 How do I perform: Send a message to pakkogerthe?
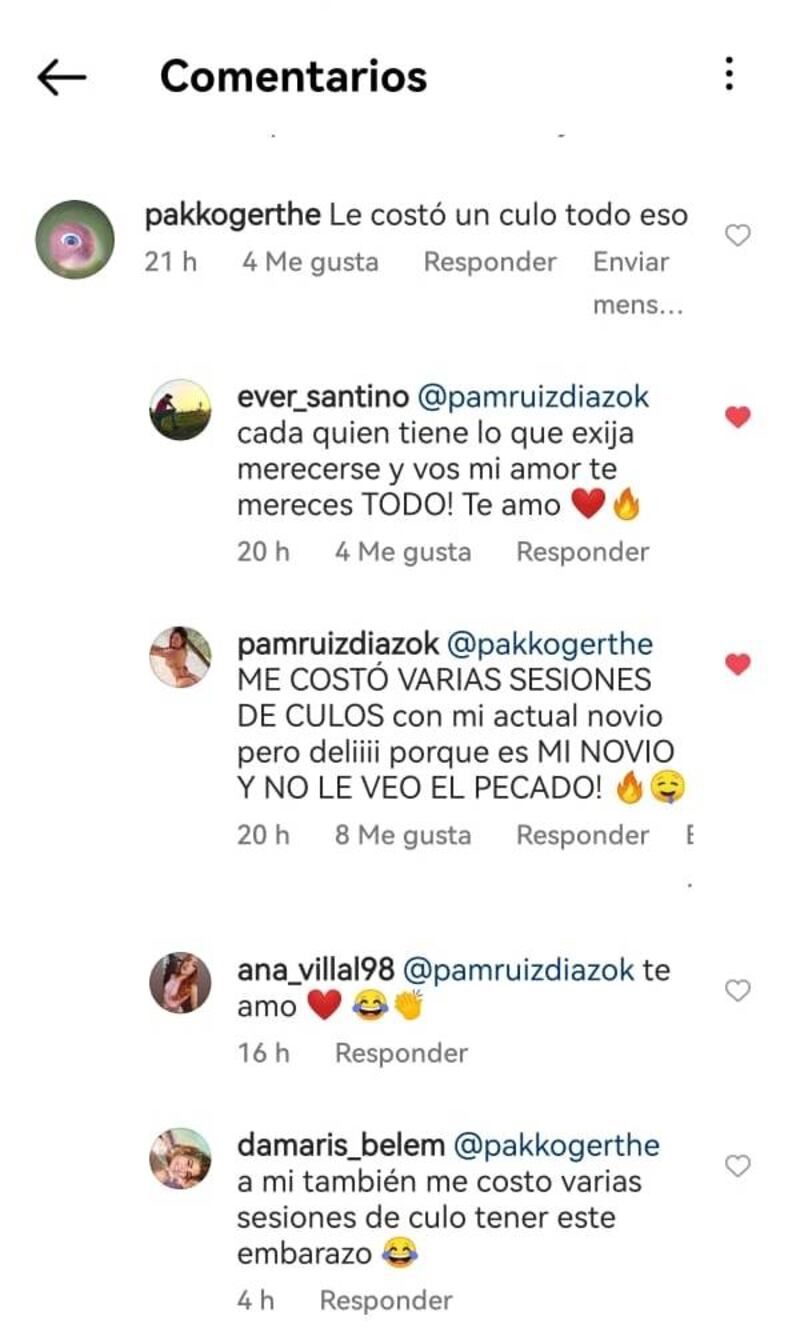tap(633, 282)
